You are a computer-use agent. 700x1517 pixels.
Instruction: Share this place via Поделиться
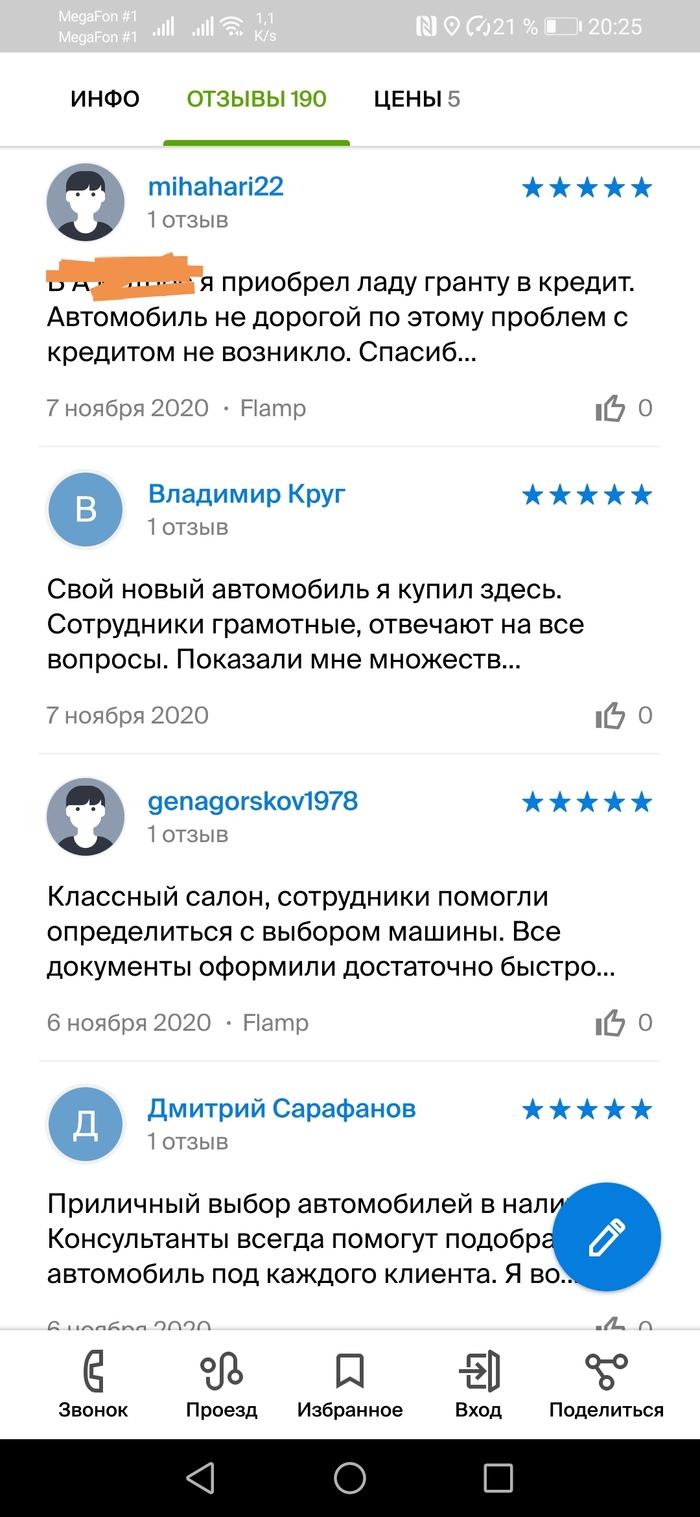pos(606,1384)
